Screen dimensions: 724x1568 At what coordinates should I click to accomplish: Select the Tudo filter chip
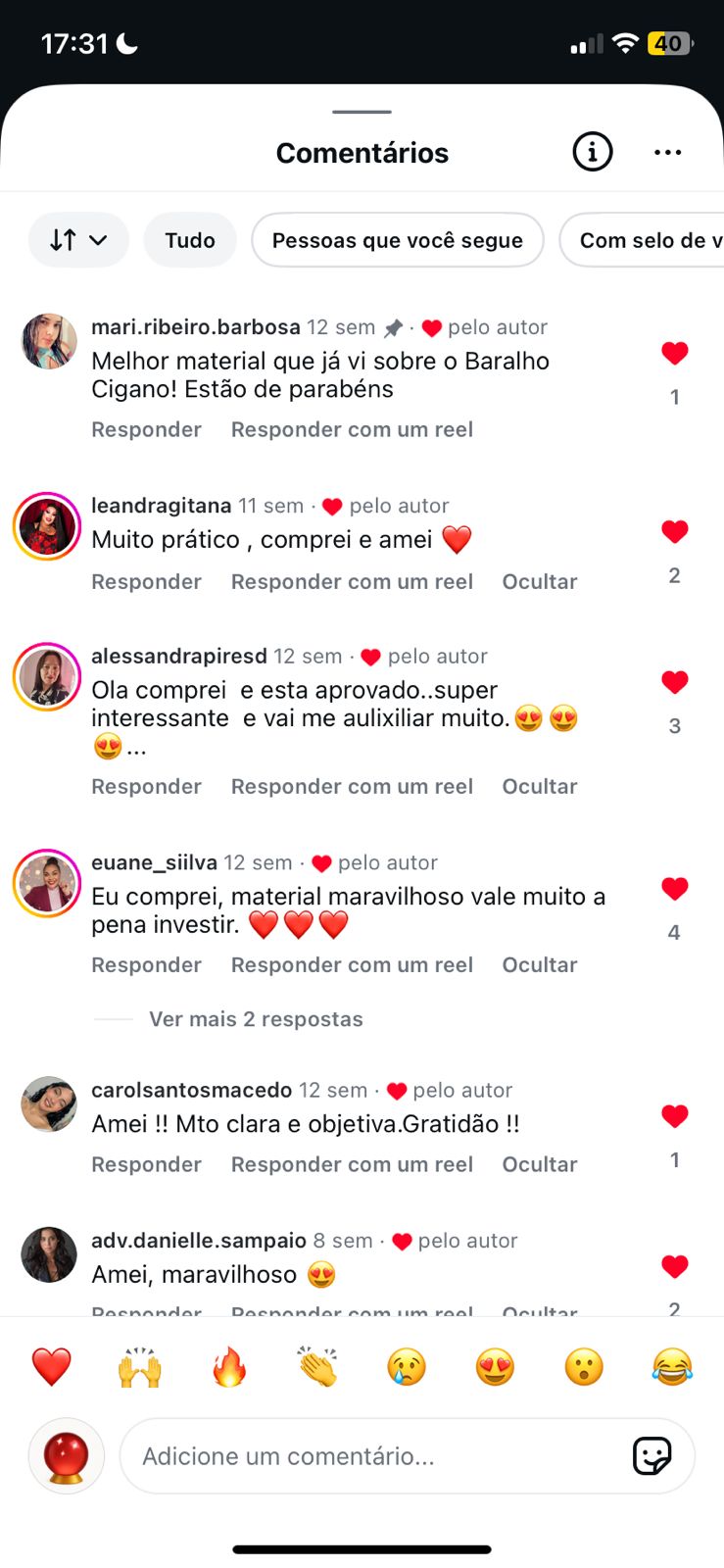tap(190, 240)
